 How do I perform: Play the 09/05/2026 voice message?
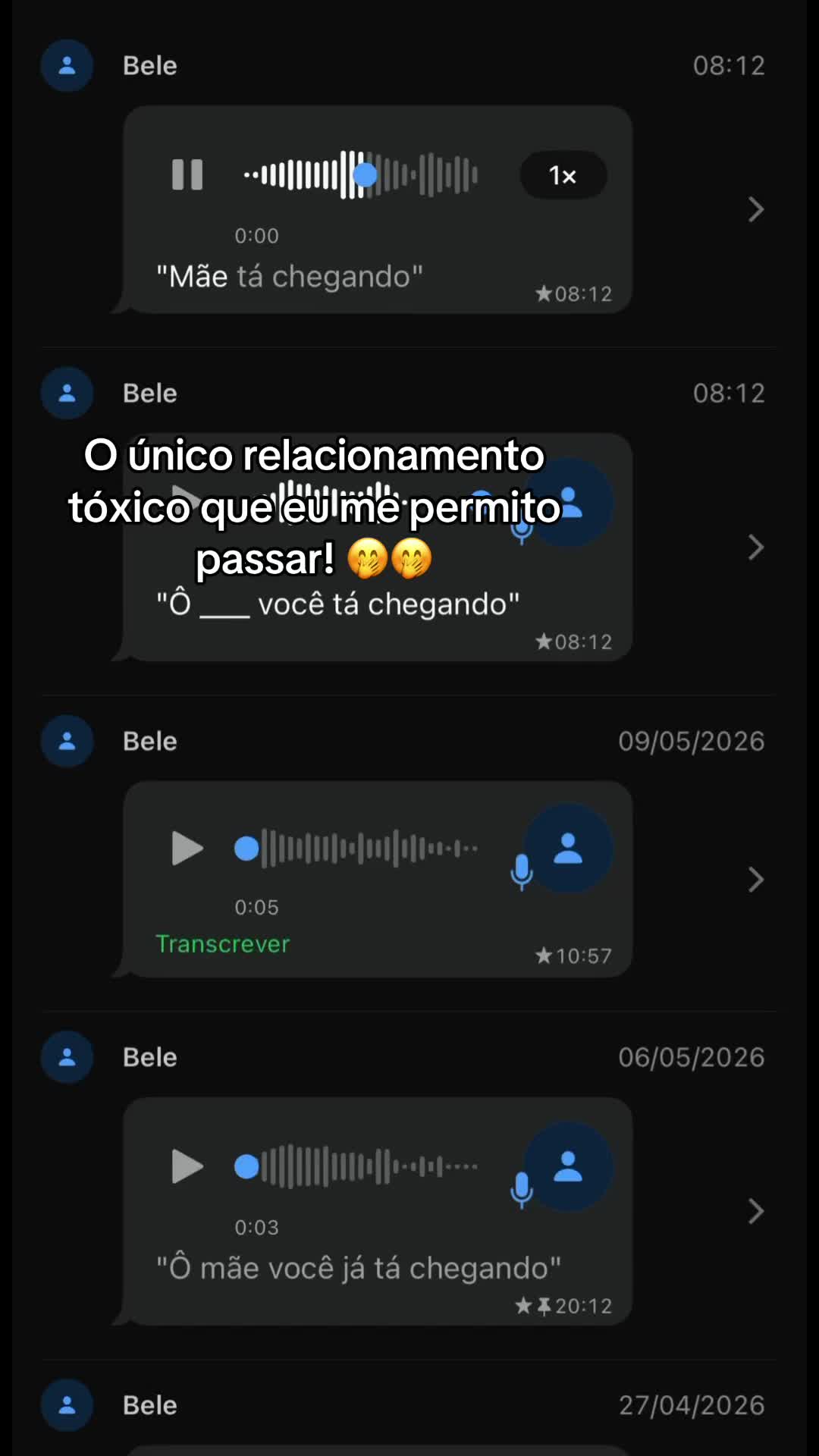point(187,848)
